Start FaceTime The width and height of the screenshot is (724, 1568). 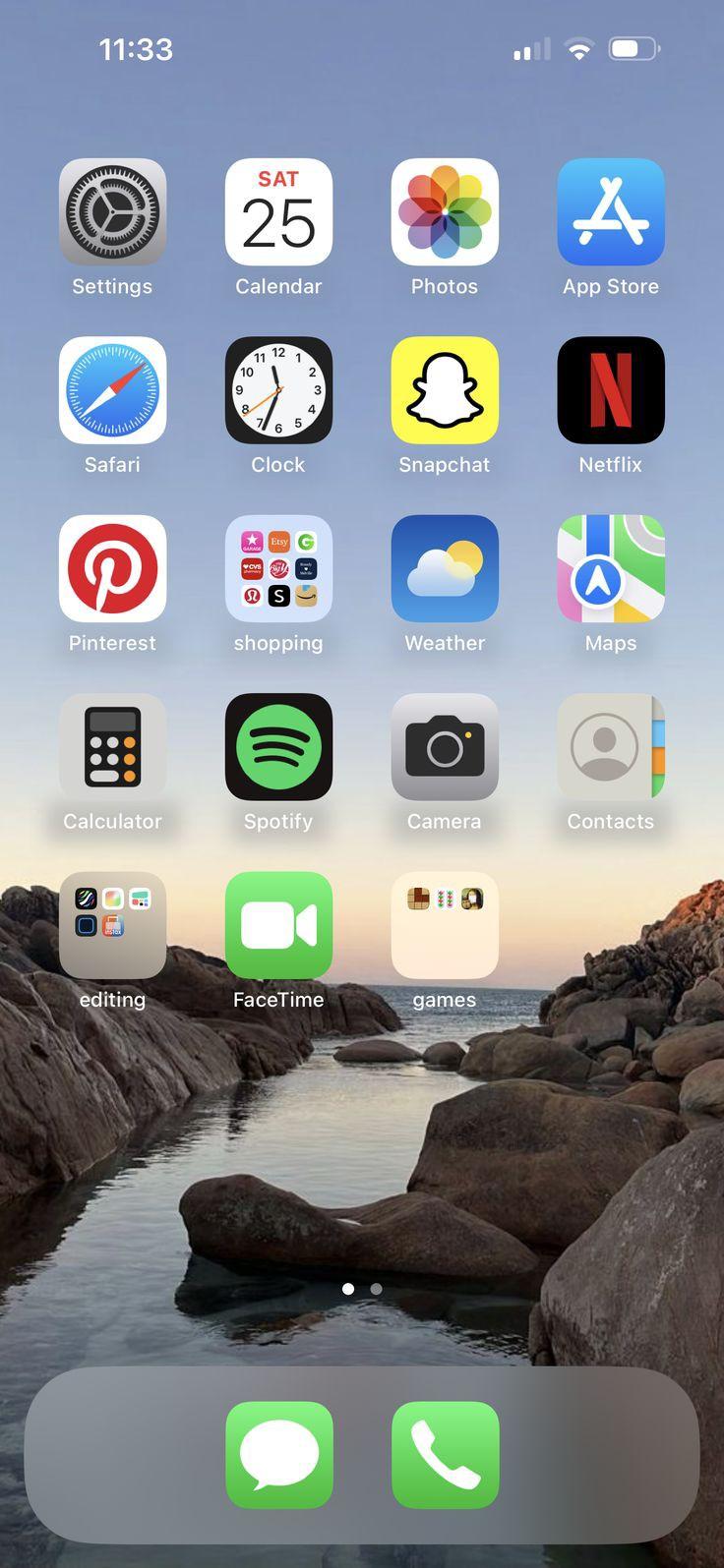[x=278, y=925]
